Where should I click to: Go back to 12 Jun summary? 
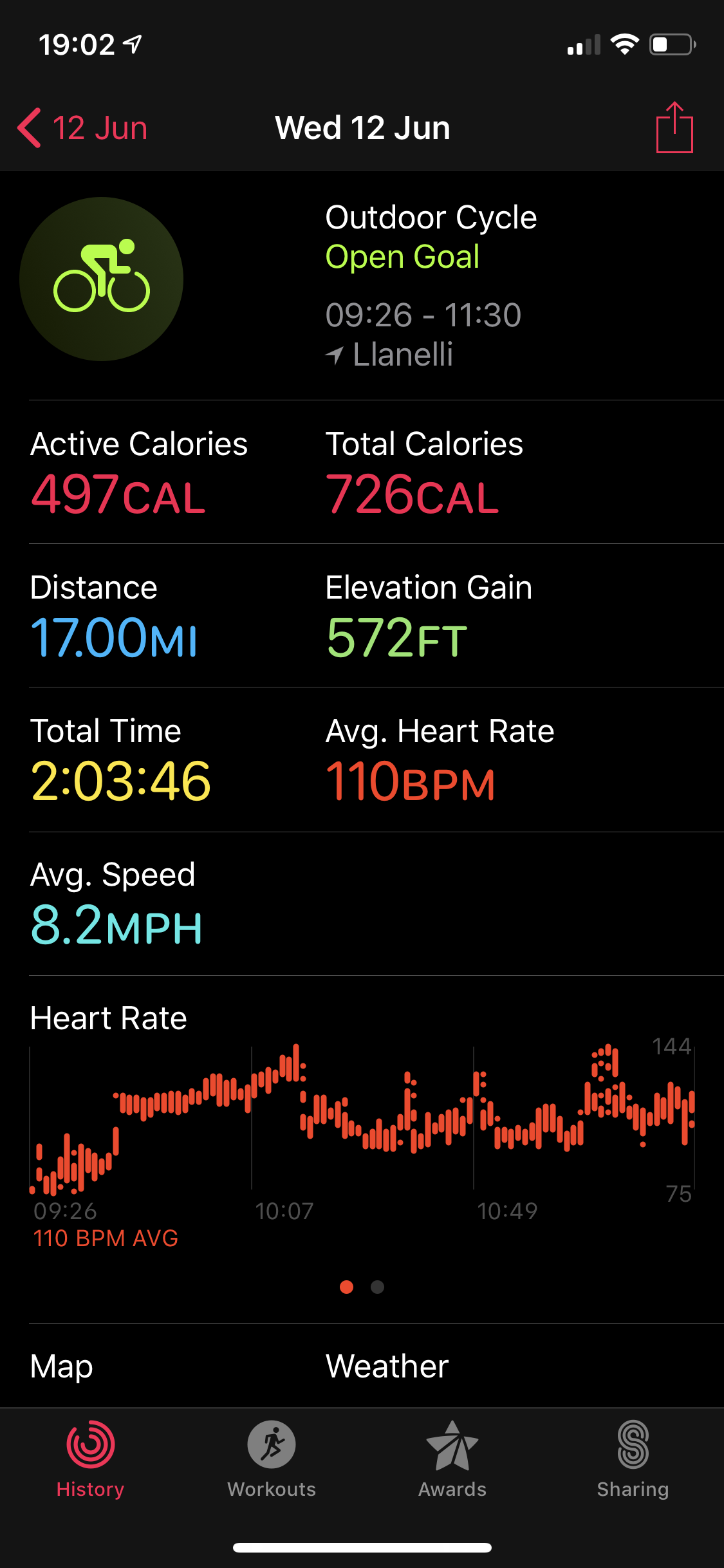point(82,128)
